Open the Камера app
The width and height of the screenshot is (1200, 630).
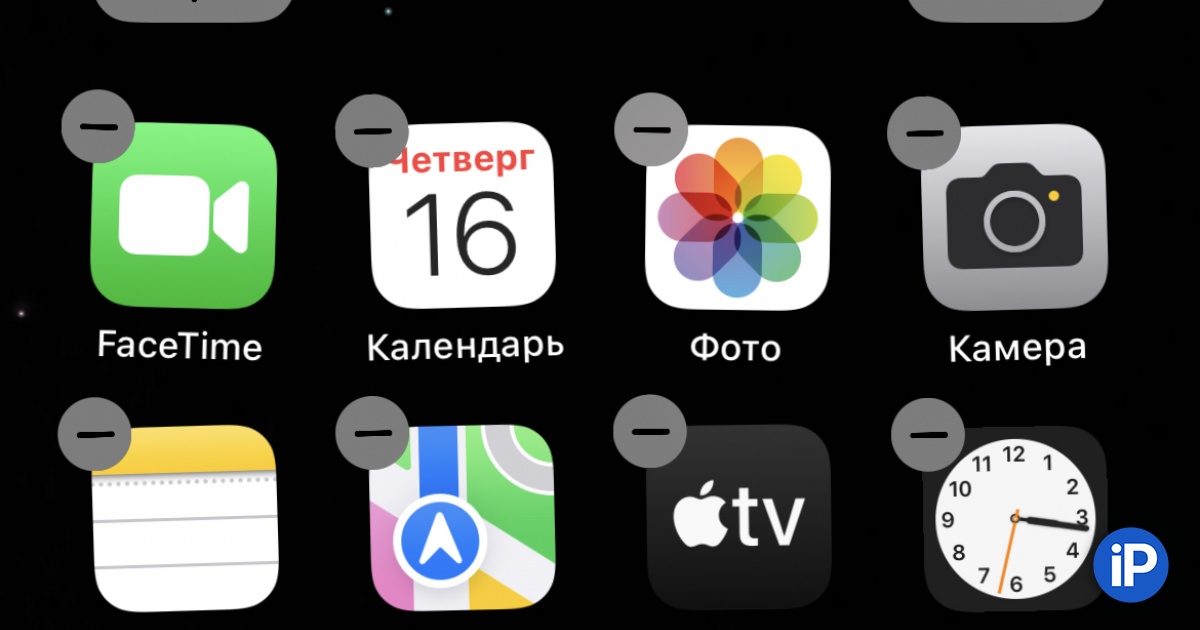tap(1015, 217)
